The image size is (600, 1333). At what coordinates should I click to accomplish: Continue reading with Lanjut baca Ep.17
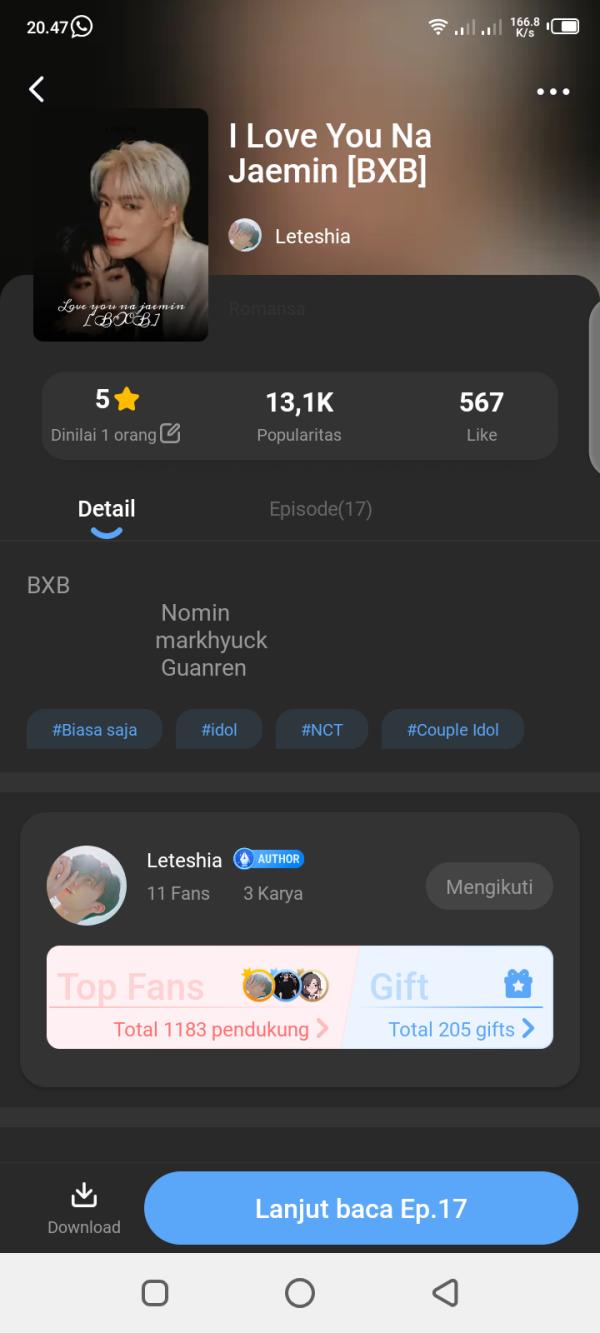click(x=361, y=1208)
